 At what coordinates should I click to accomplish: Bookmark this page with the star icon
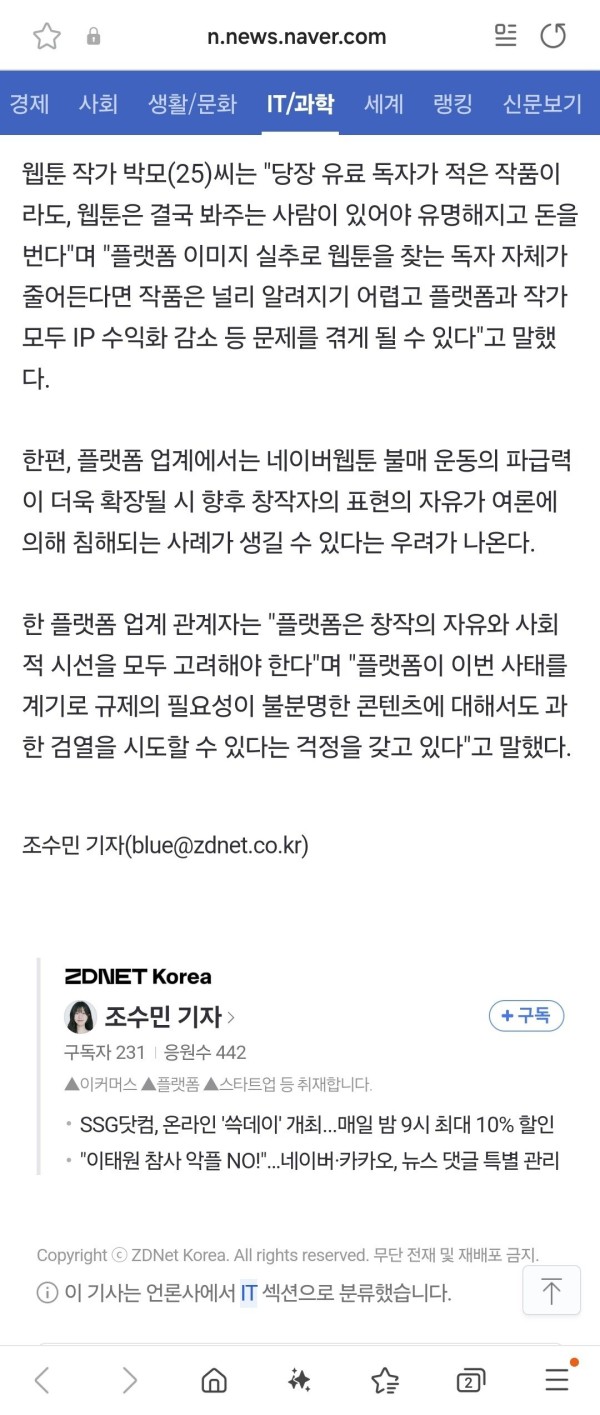47,37
